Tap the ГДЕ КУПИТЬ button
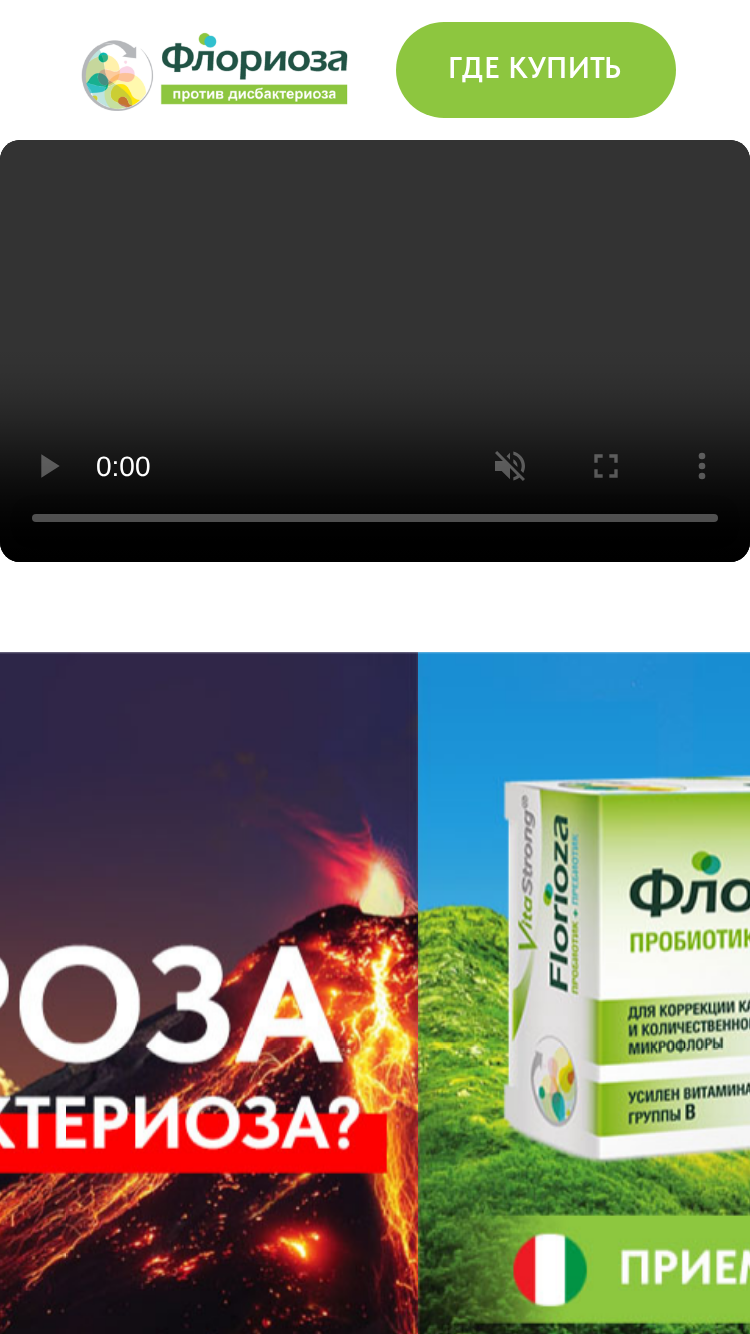The height and width of the screenshot is (1334, 750). pos(536,69)
